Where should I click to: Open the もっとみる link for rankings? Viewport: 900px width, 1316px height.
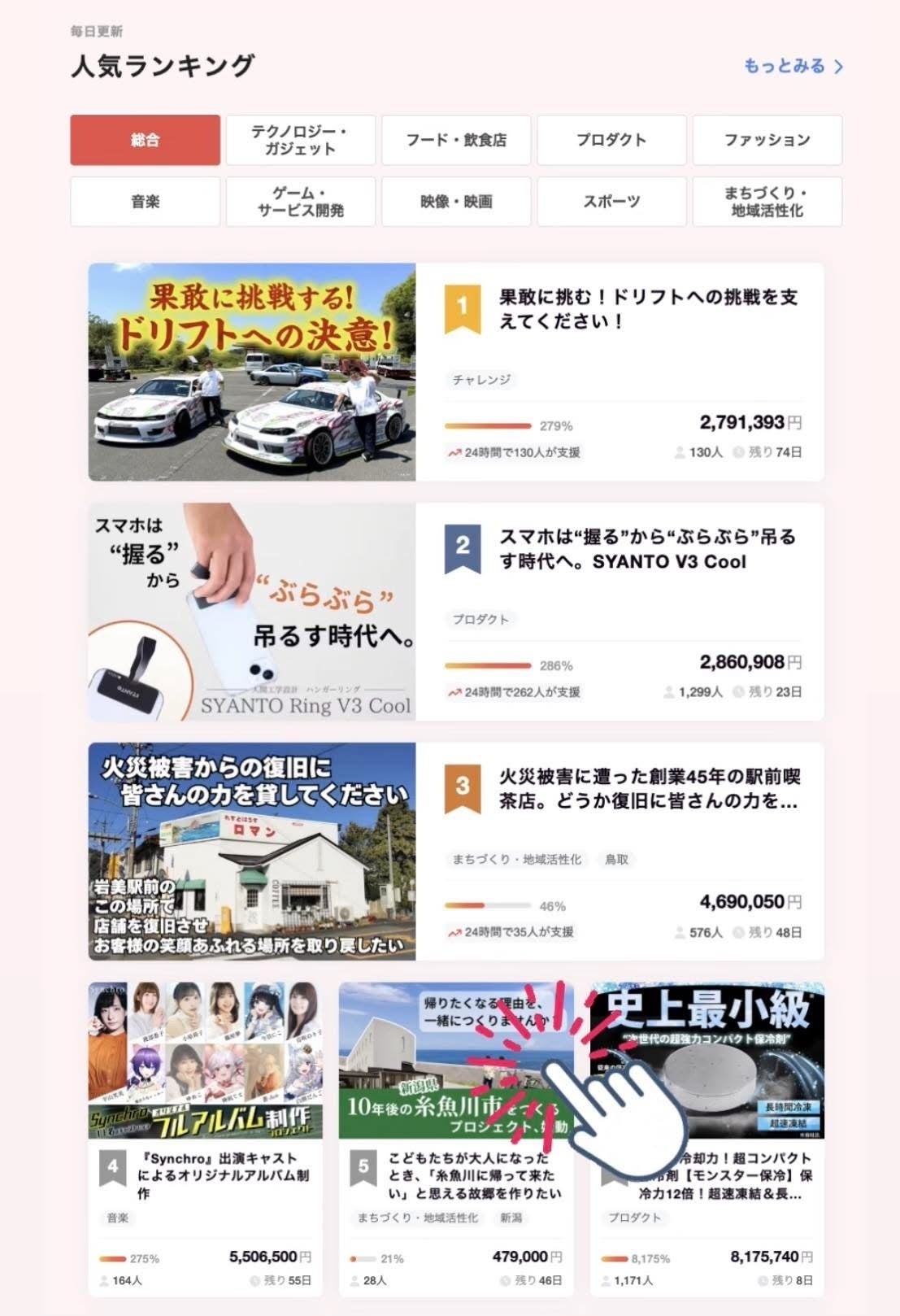click(793, 67)
